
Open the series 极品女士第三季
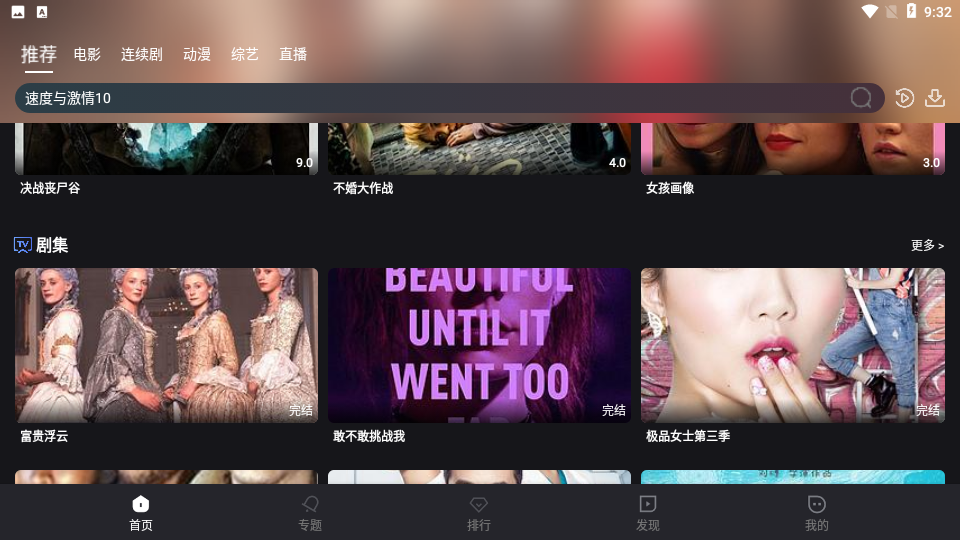(x=792, y=345)
